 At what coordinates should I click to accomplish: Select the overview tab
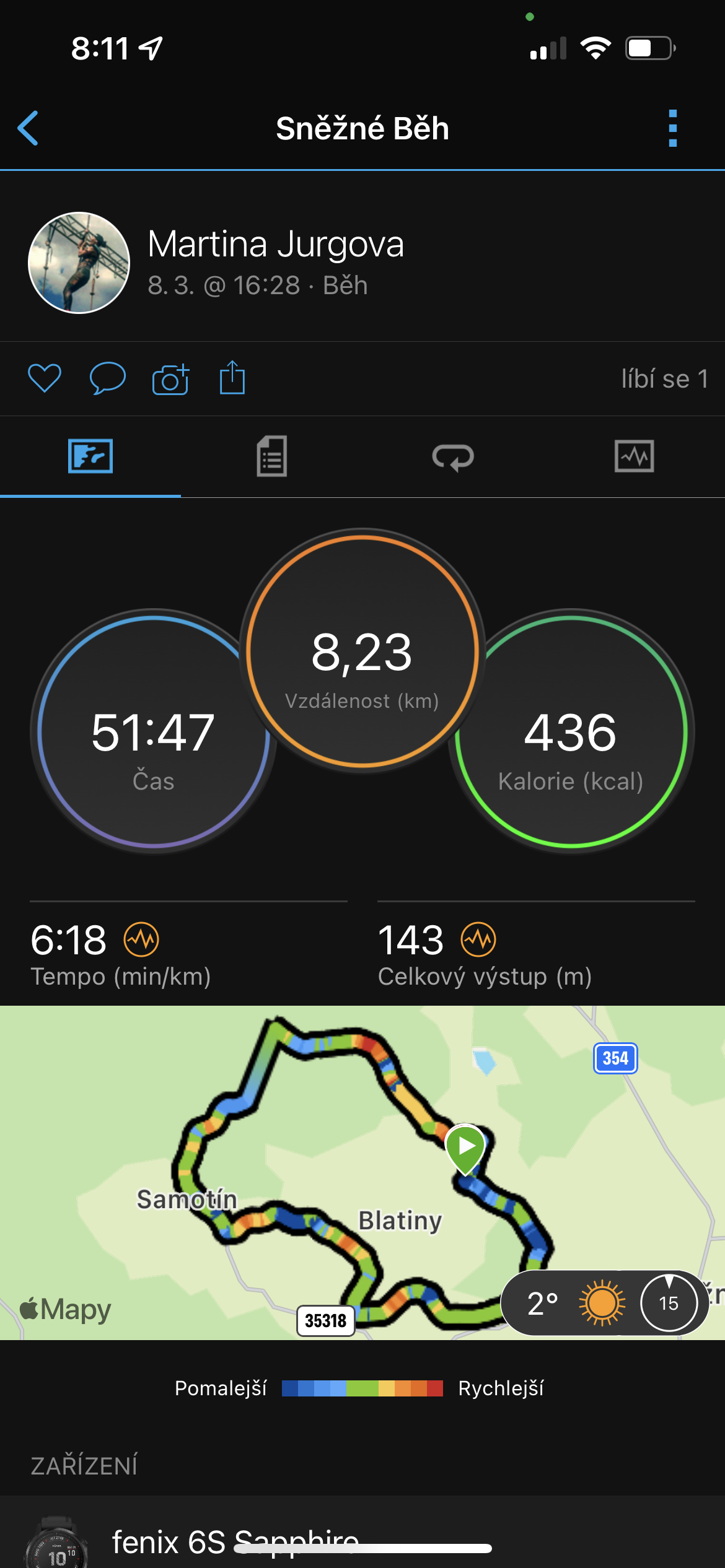click(x=90, y=457)
